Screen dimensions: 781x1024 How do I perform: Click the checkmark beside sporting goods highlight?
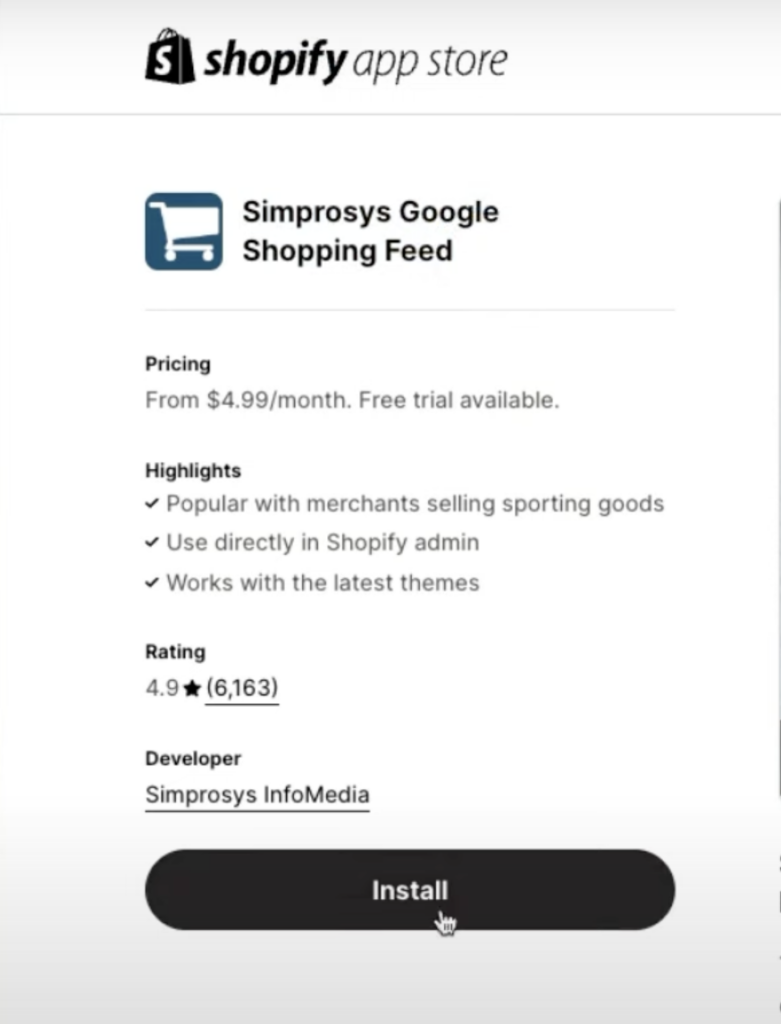tap(153, 504)
